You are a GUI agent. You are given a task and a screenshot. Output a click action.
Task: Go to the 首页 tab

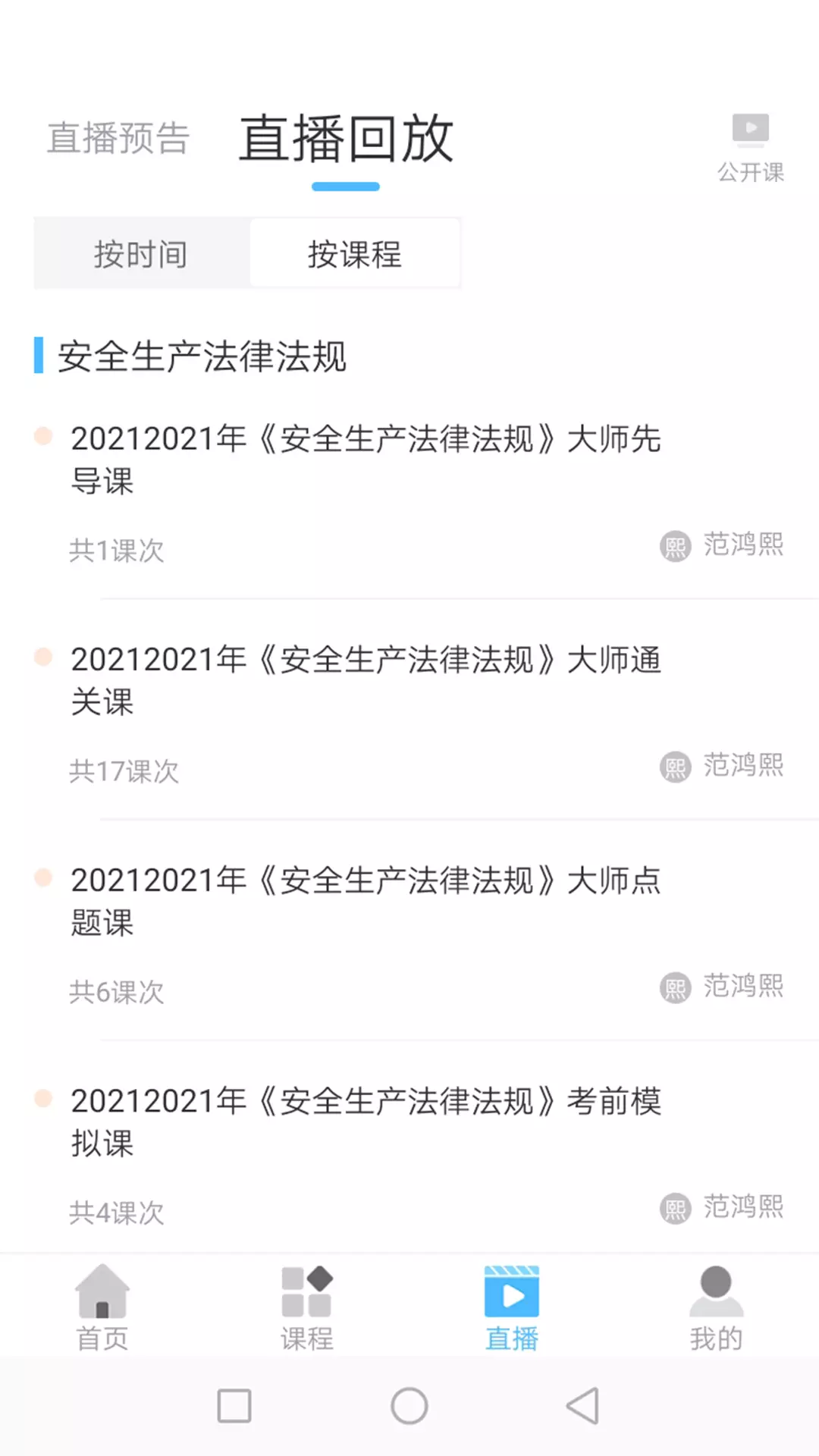(x=102, y=1307)
